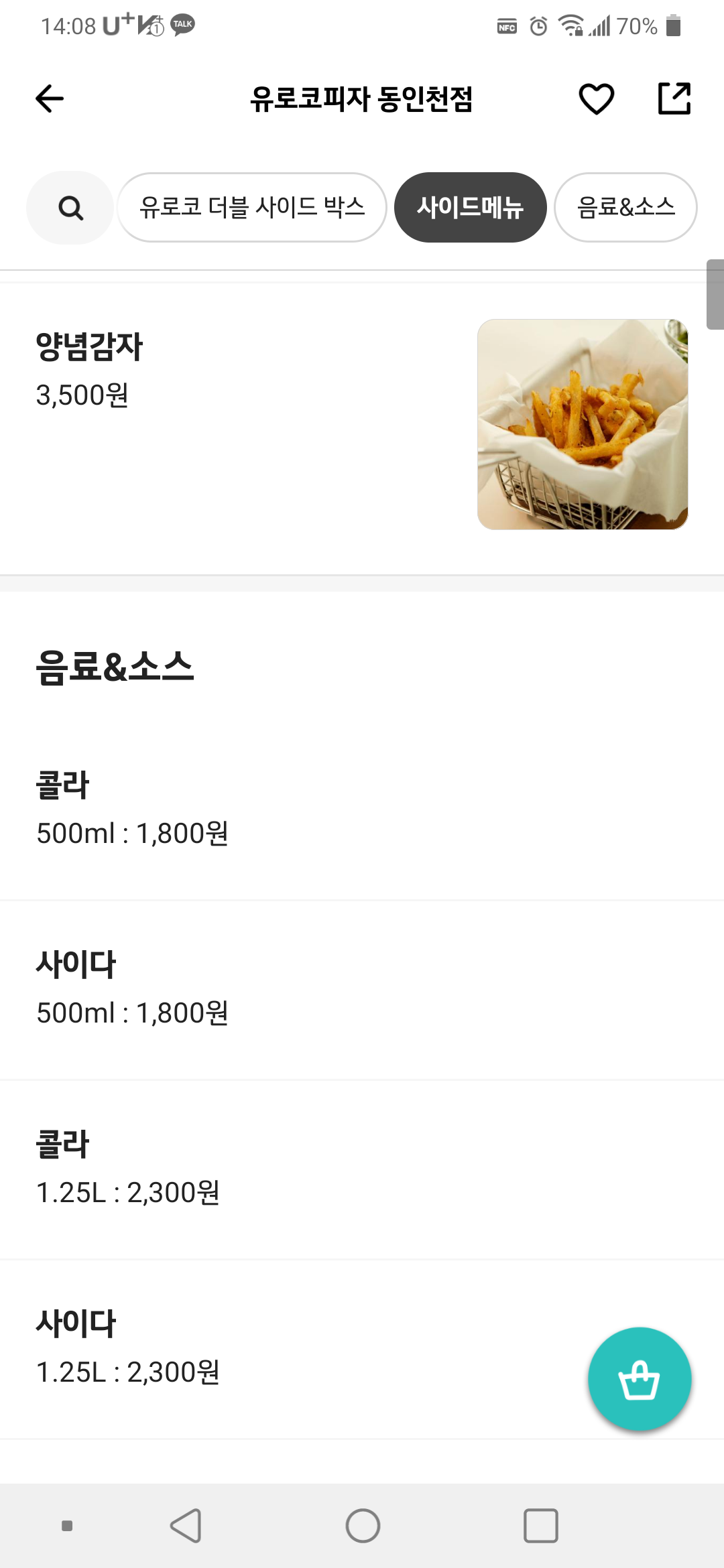Jump to the 음료&소스 category tab

(x=625, y=208)
